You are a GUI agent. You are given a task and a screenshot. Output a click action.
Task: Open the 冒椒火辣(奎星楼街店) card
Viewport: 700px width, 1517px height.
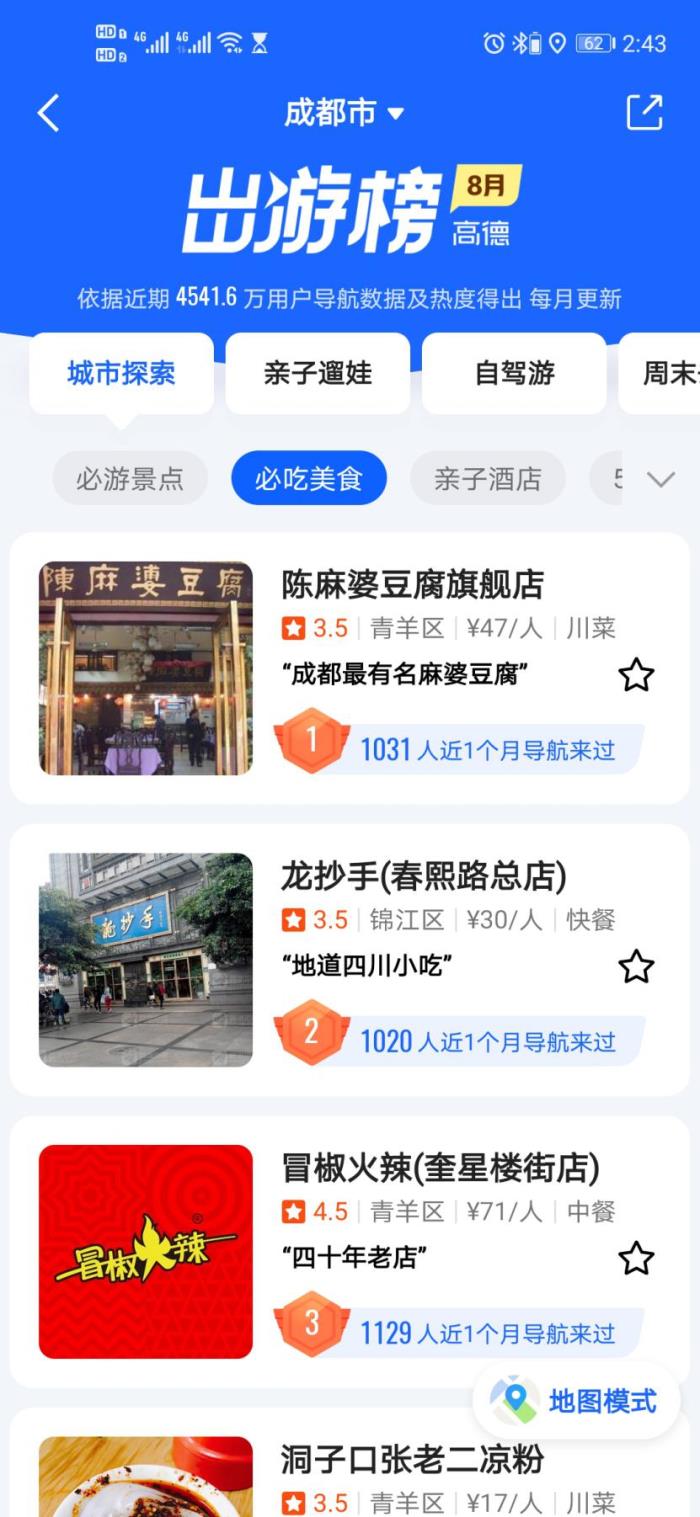[440, 1167]
